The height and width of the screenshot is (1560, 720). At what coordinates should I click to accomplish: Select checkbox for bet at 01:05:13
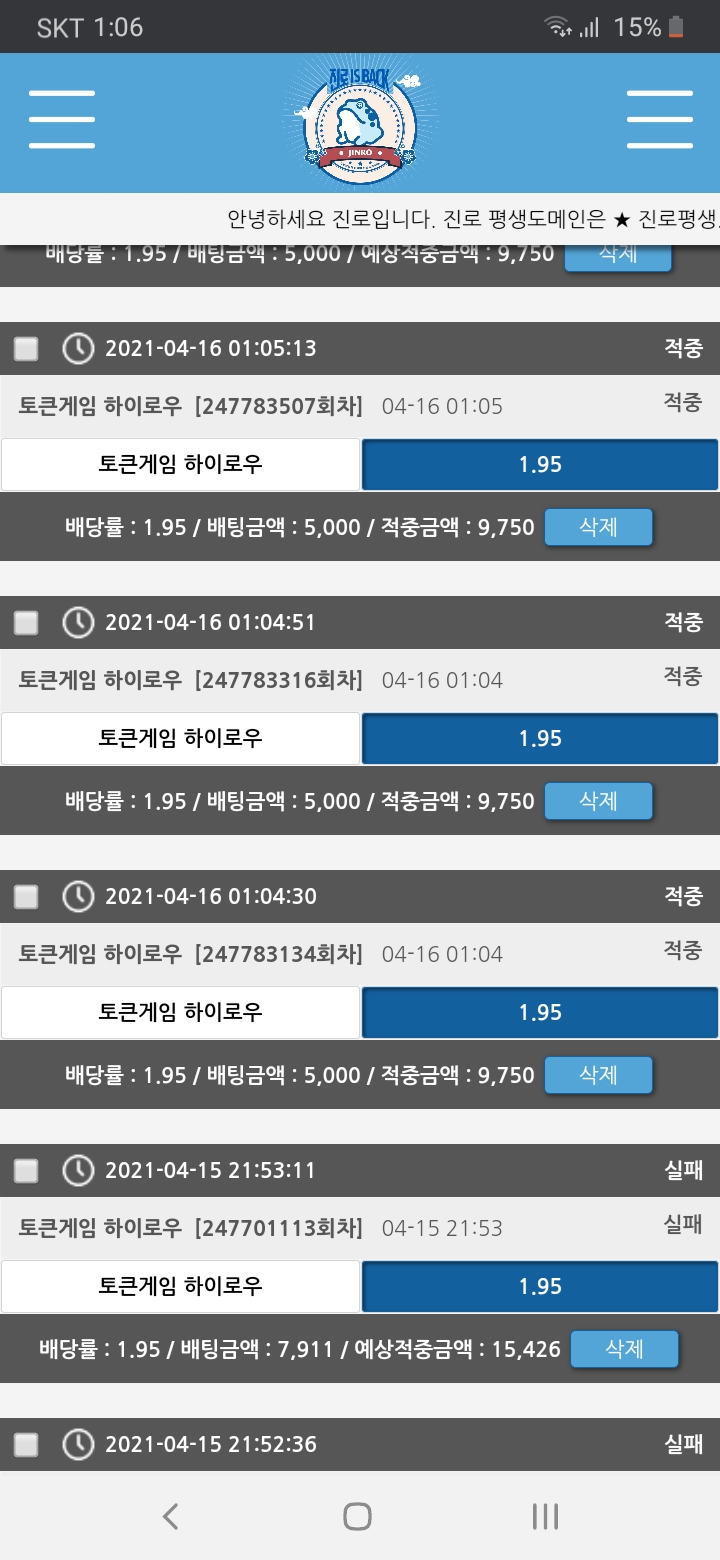(x=26, y=349)
